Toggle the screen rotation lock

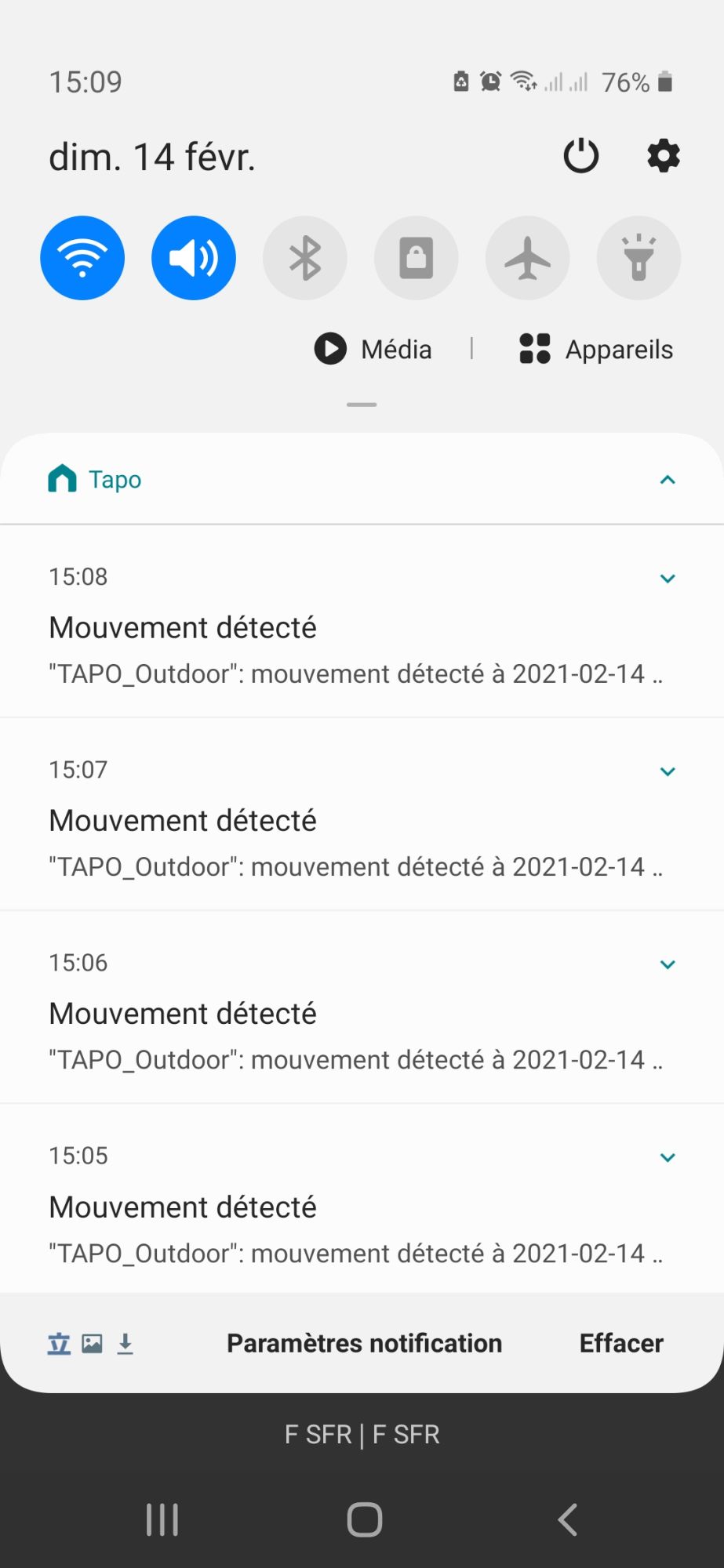[417, 258]
